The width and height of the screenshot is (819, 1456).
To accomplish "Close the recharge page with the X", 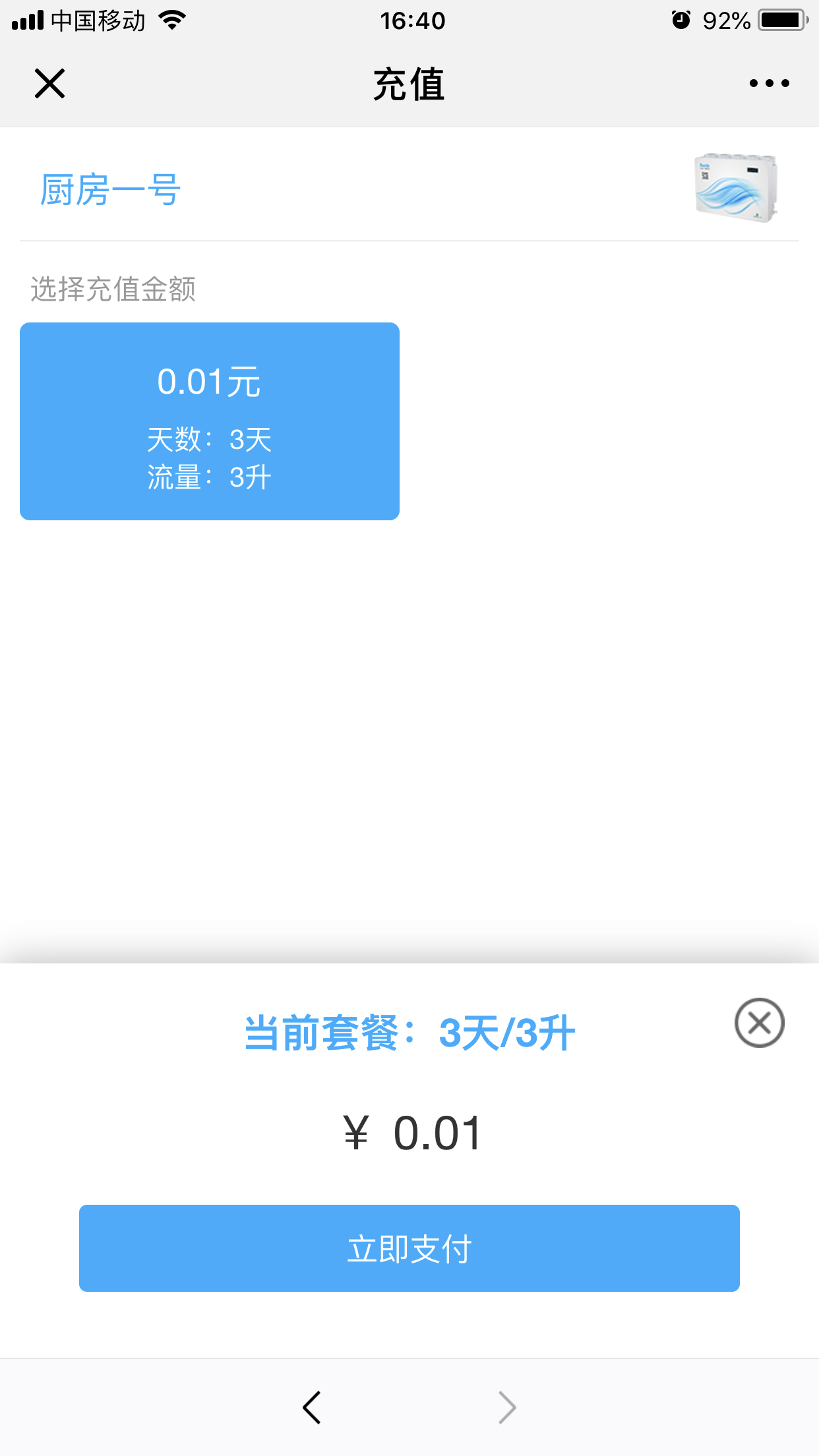I will (49, 84).
